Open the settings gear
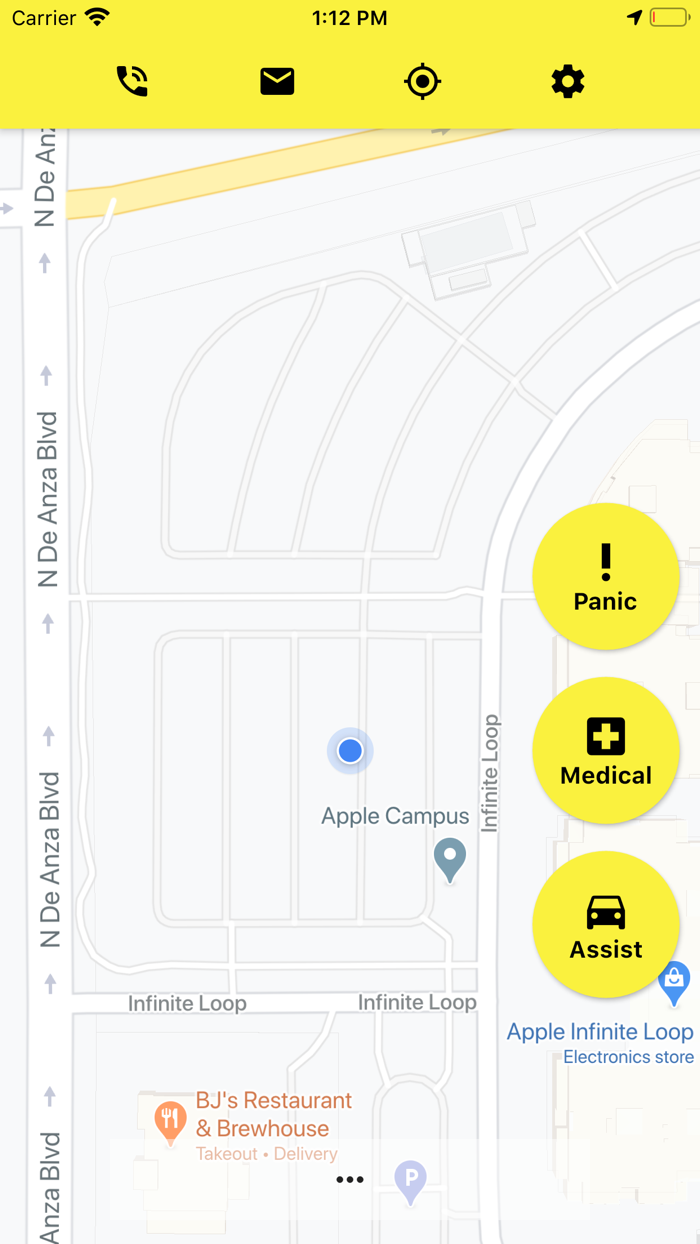Screen dimensions: 700x1244 click(568, 81)
